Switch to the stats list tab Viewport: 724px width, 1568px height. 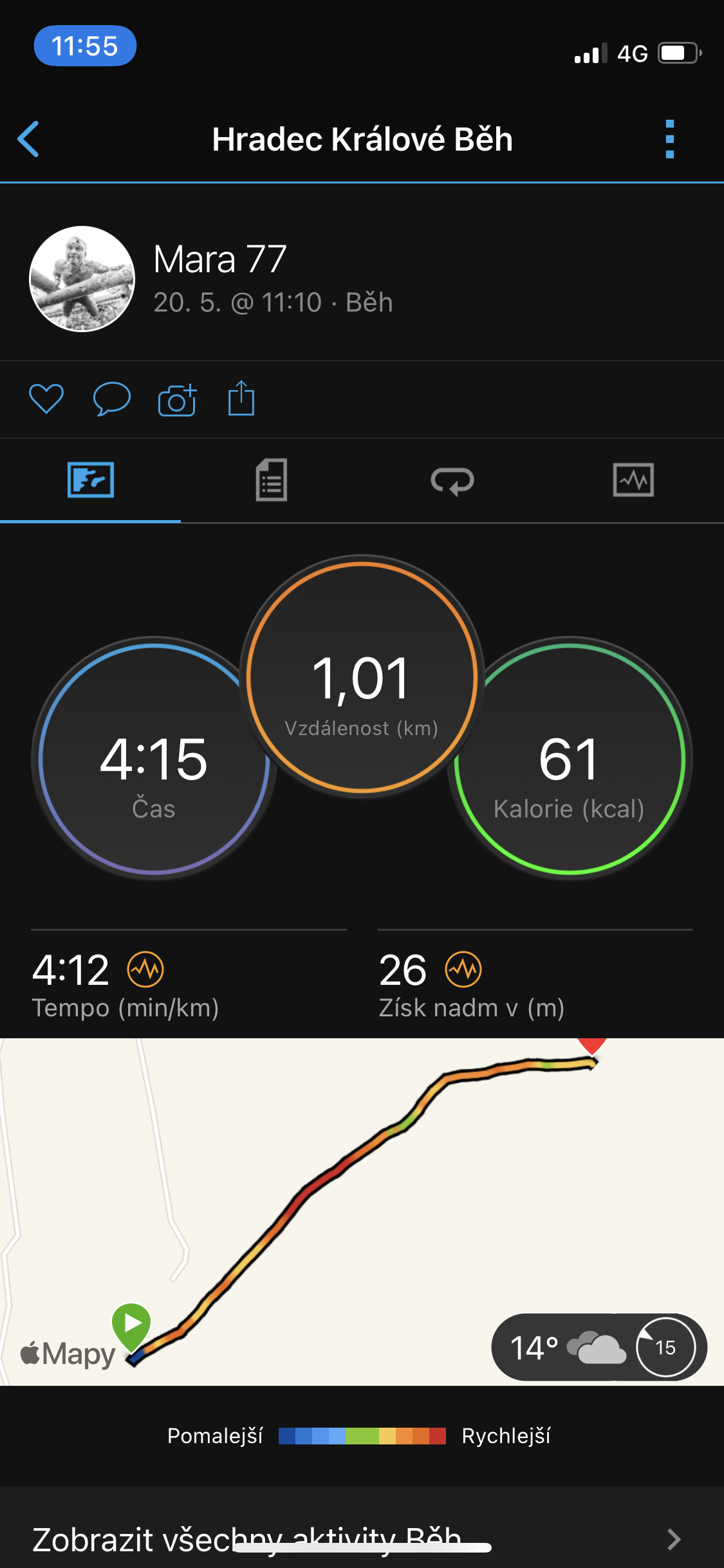tap(272, 480)
